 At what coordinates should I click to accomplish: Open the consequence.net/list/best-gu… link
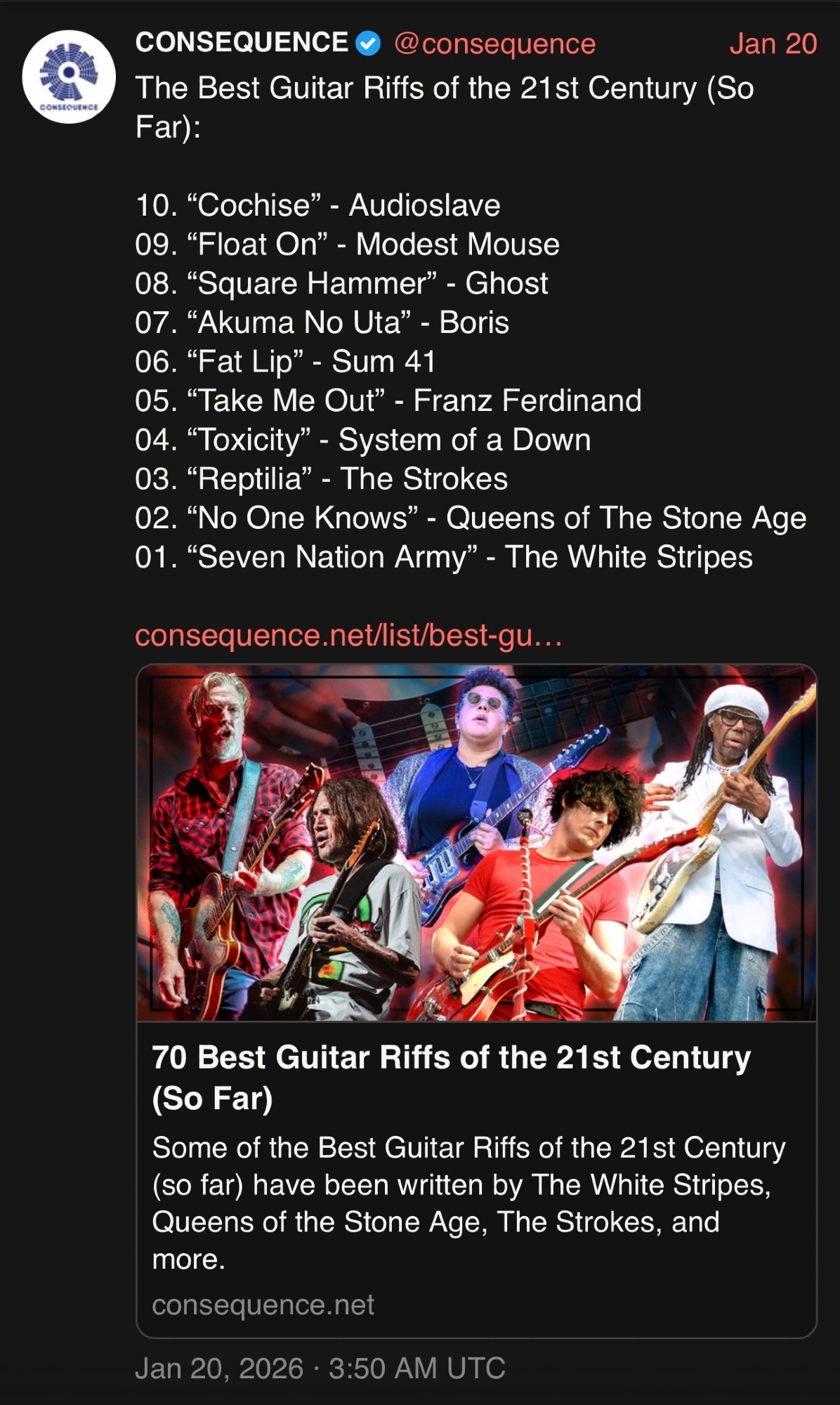[x=348, y=635]
